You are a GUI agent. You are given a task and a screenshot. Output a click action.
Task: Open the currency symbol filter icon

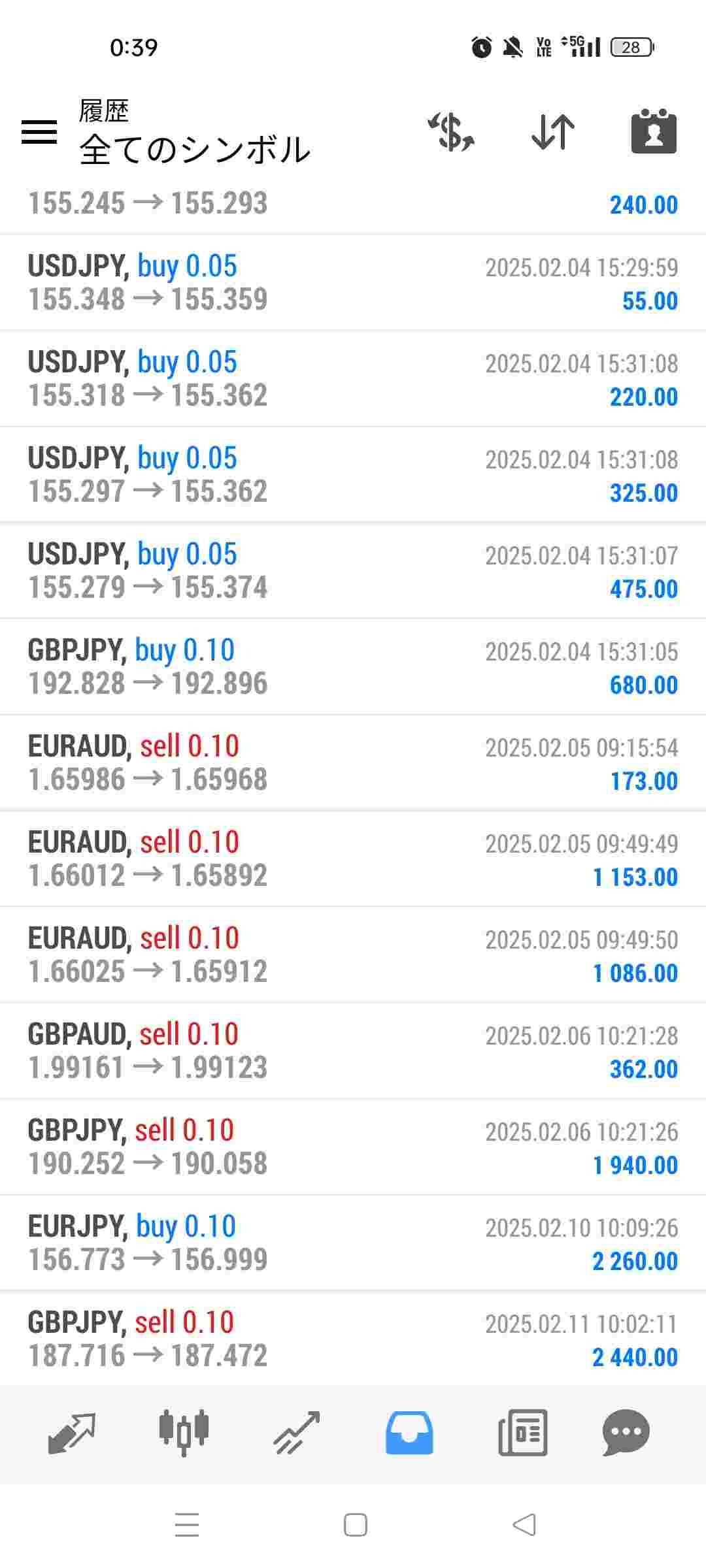tap(451, 132)
